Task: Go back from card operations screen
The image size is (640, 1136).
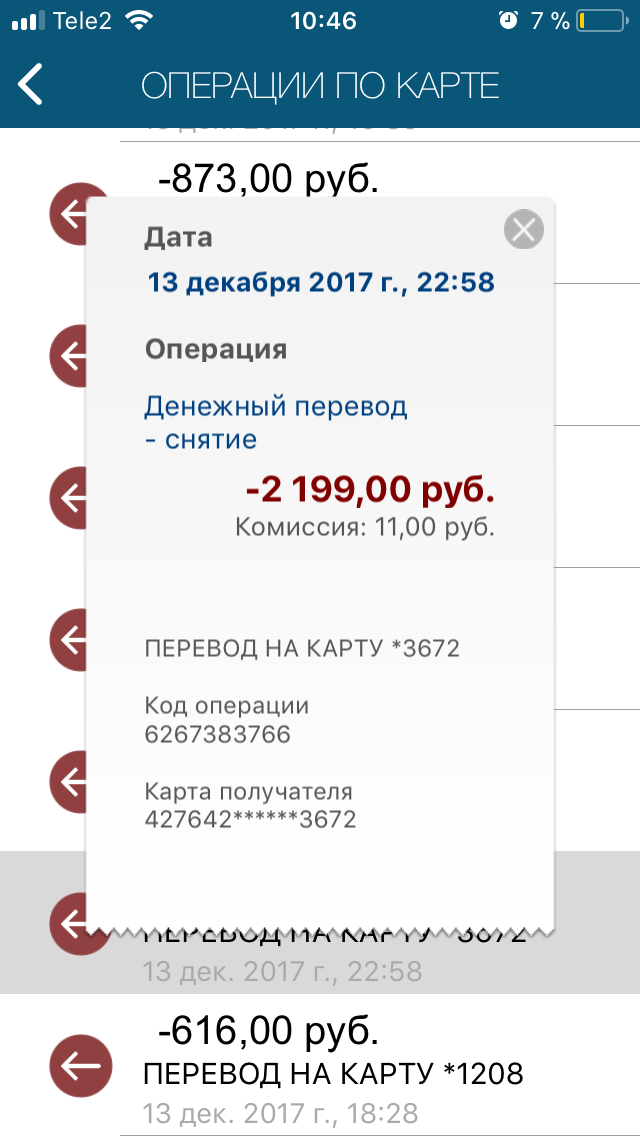Action: point(32,84)
